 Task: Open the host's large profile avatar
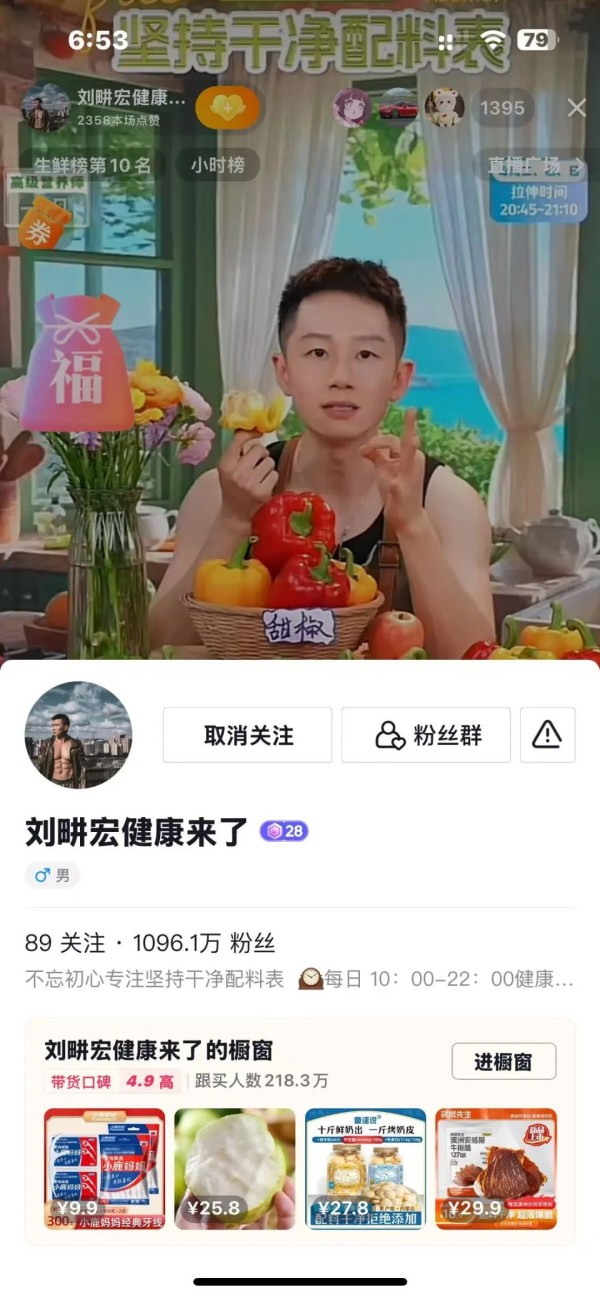[x=78, y=735]
